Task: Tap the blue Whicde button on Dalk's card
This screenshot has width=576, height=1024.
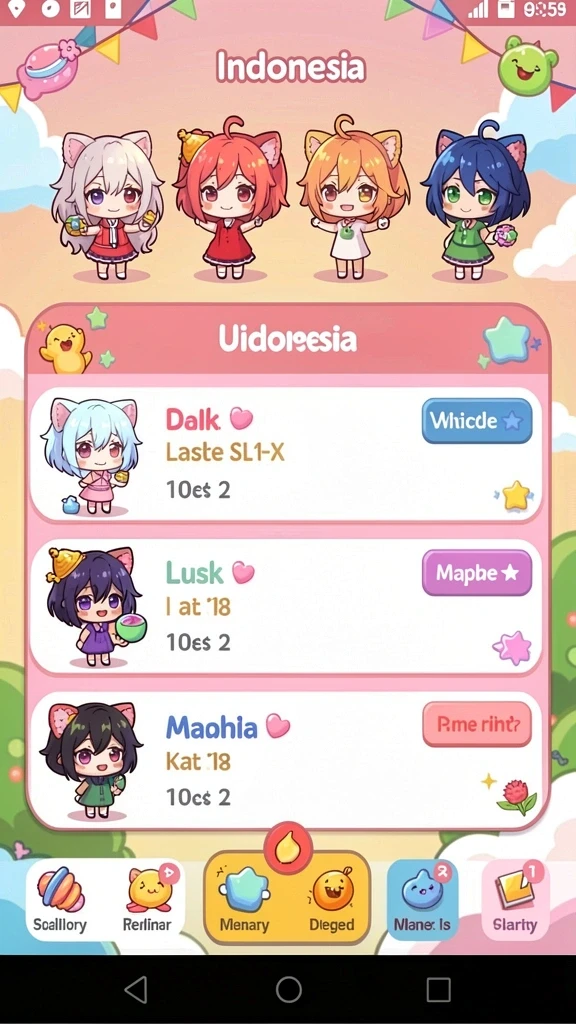Action: click(477, 421)
